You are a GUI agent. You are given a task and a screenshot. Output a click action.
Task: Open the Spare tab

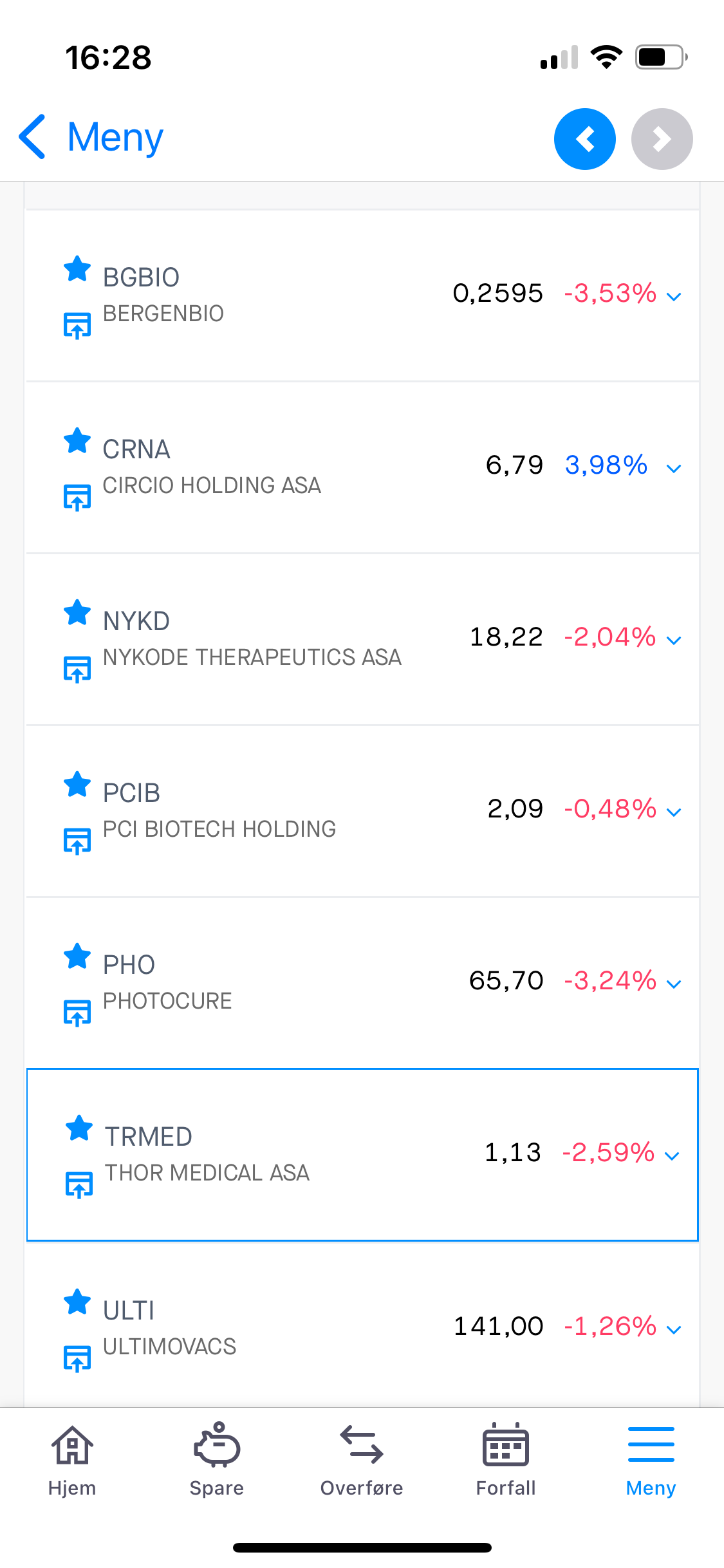pos(217,1460)
